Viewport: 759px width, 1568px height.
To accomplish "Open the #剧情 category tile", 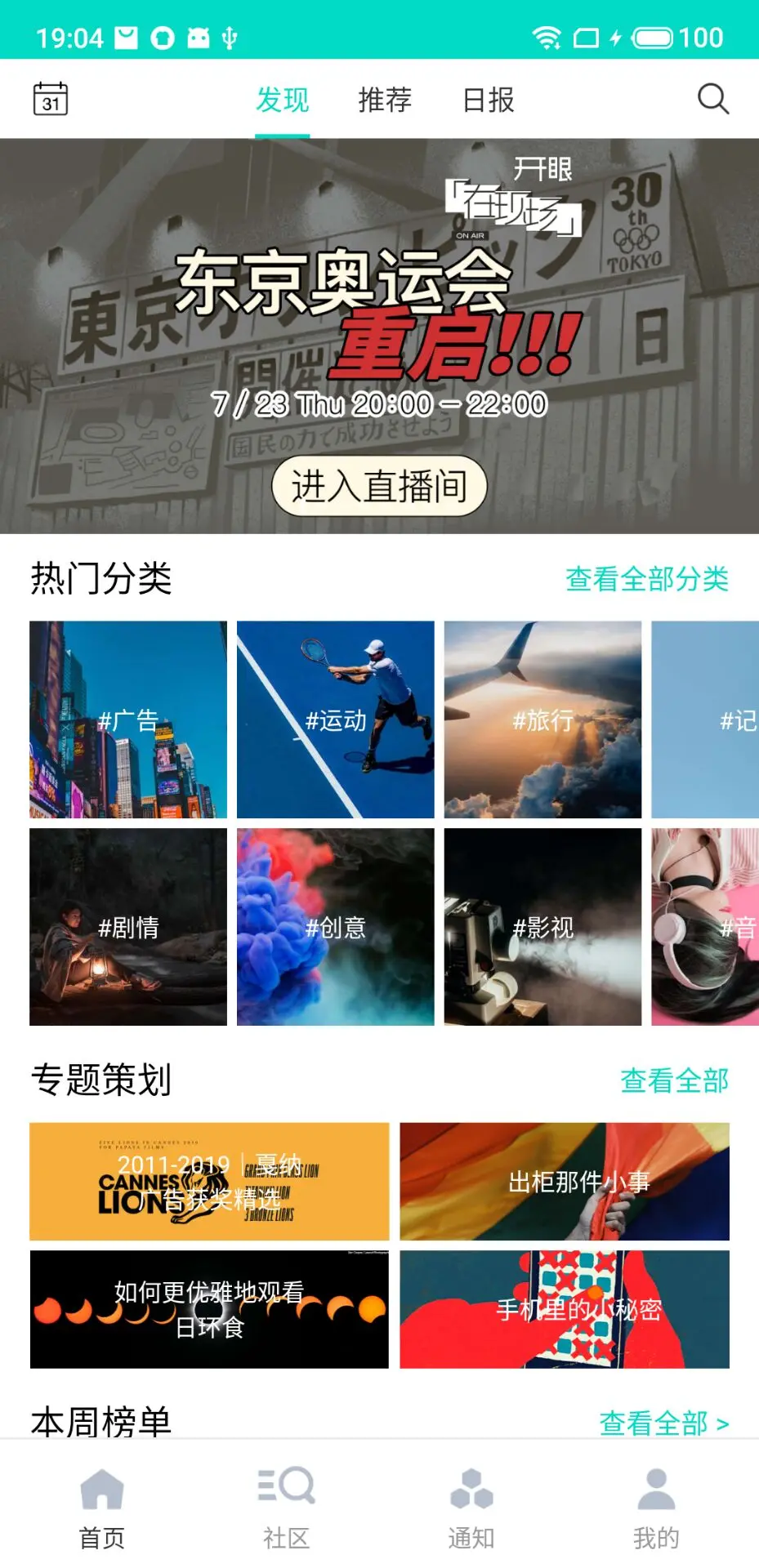I will tap(128, 927).
